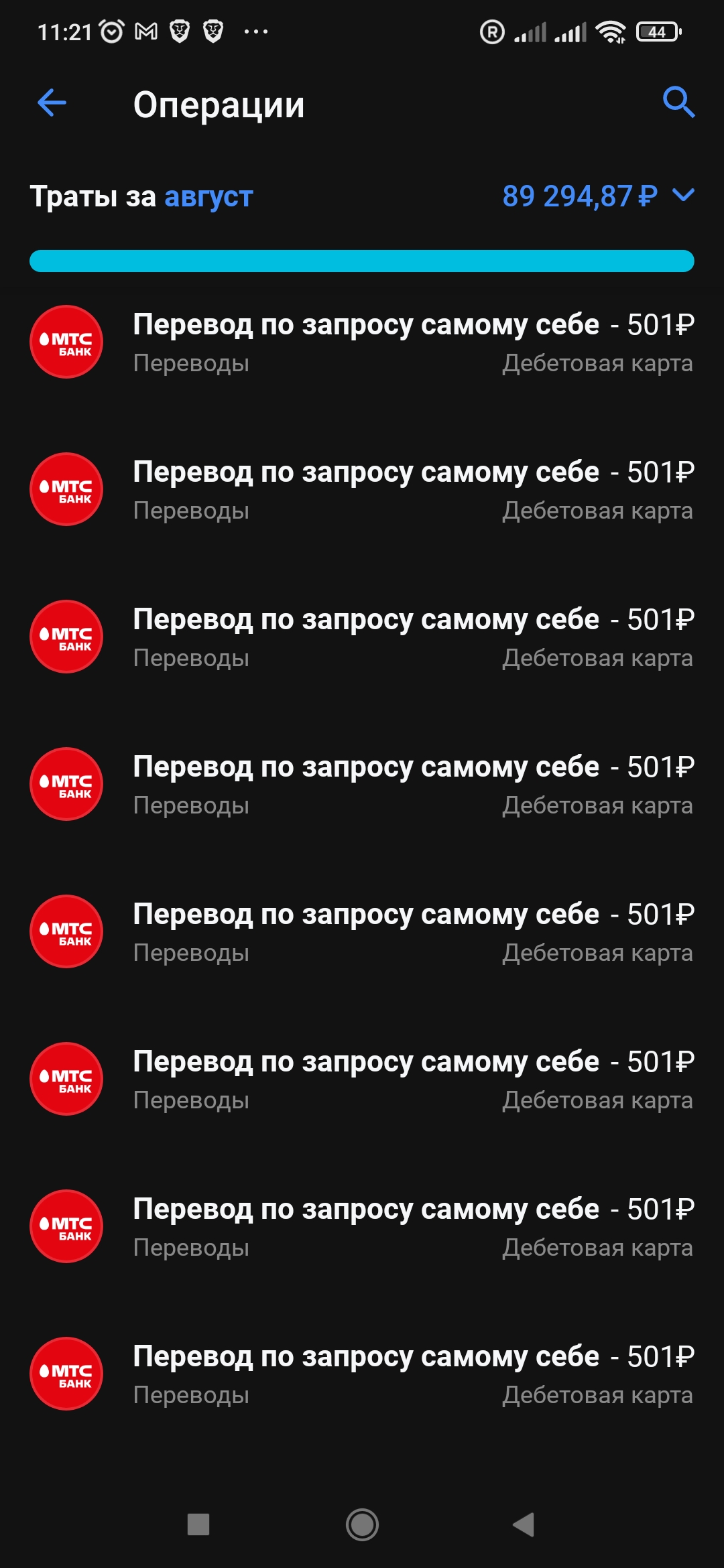Go back from the Операции screen
The height and width of the screenshot is (1568, 724).
(52, 103)
